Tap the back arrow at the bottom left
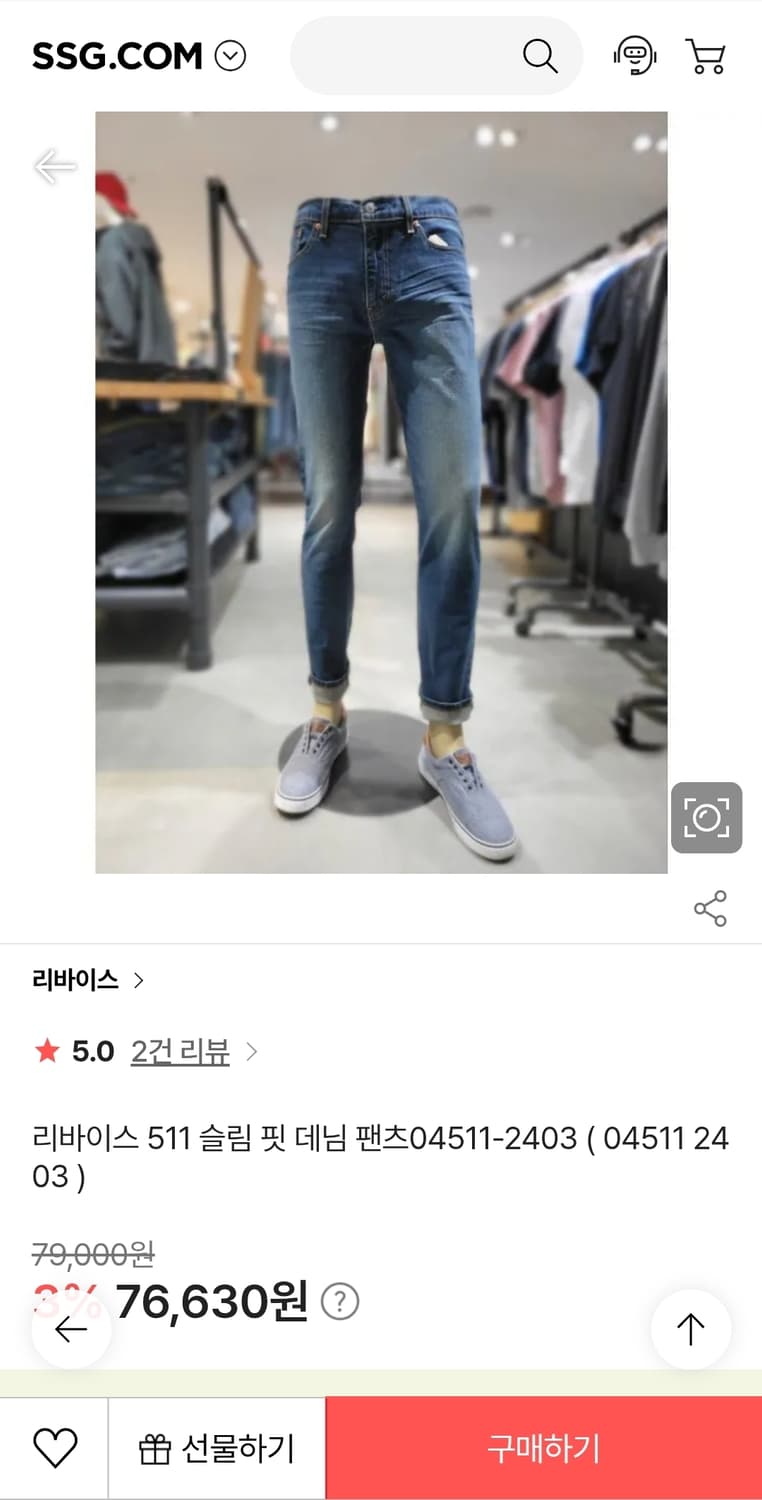The image size is (762, 1500). [70, 1330]
